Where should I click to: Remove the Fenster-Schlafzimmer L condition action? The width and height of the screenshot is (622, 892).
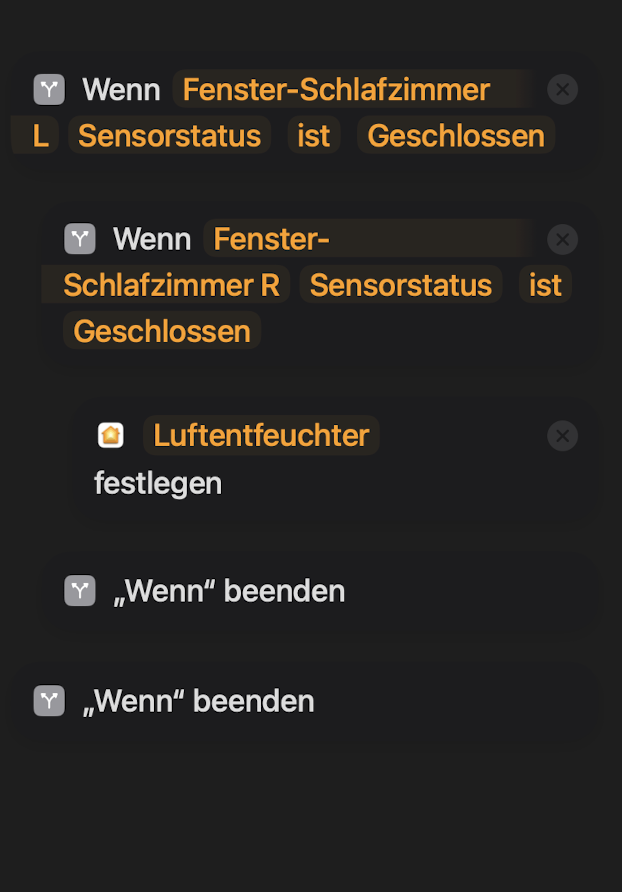pyautogui.click(x=562, y=90)
